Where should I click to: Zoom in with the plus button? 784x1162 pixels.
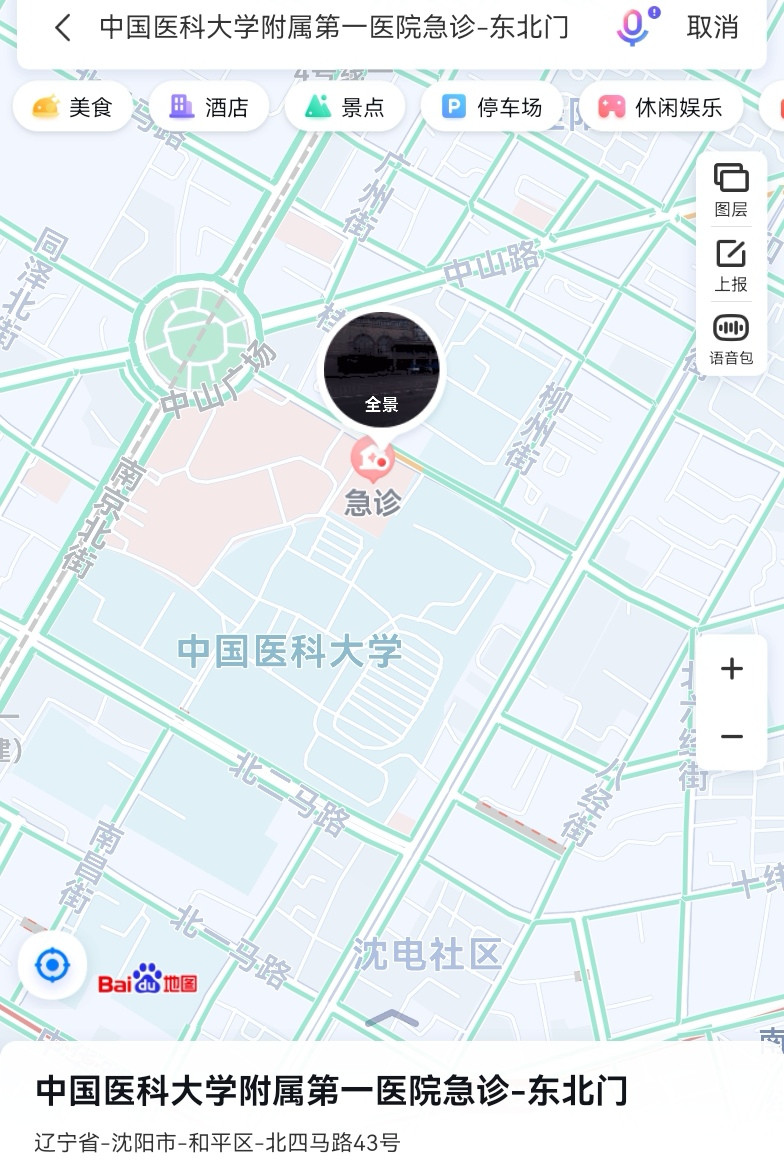pos(732,668)
